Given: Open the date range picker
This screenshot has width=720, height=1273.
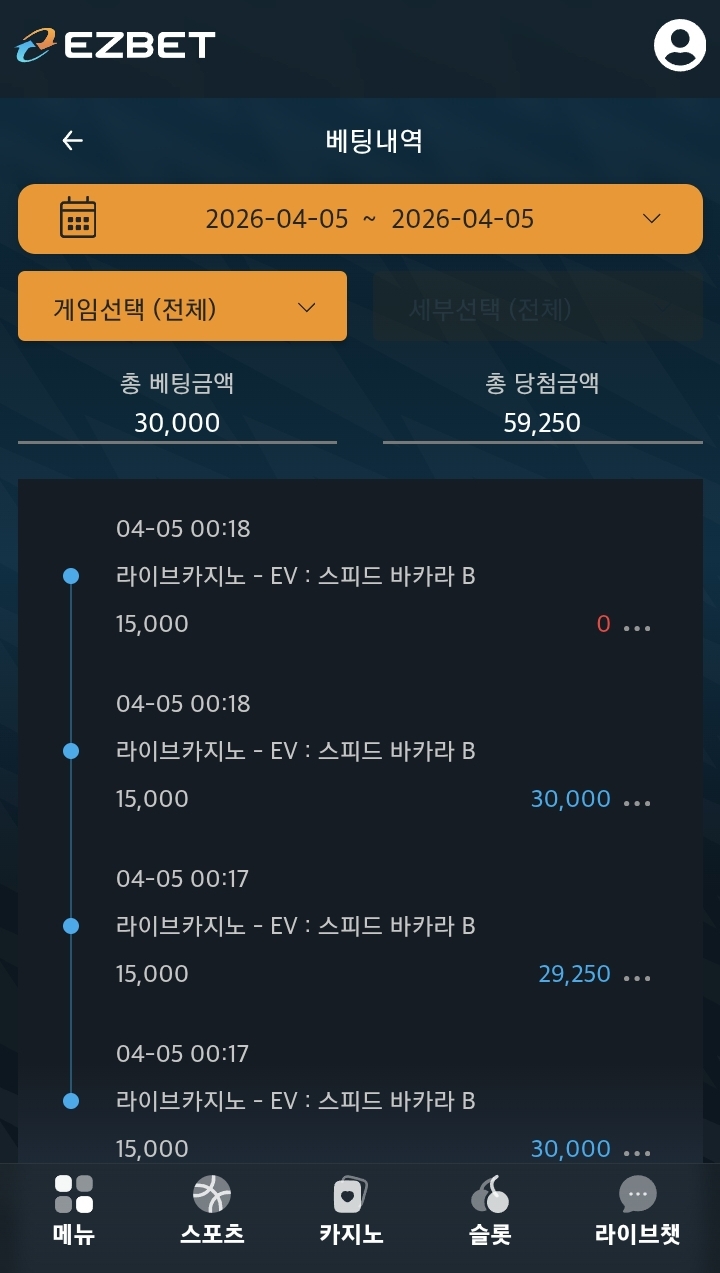Looking at the screenshot, I should [360, 219].
